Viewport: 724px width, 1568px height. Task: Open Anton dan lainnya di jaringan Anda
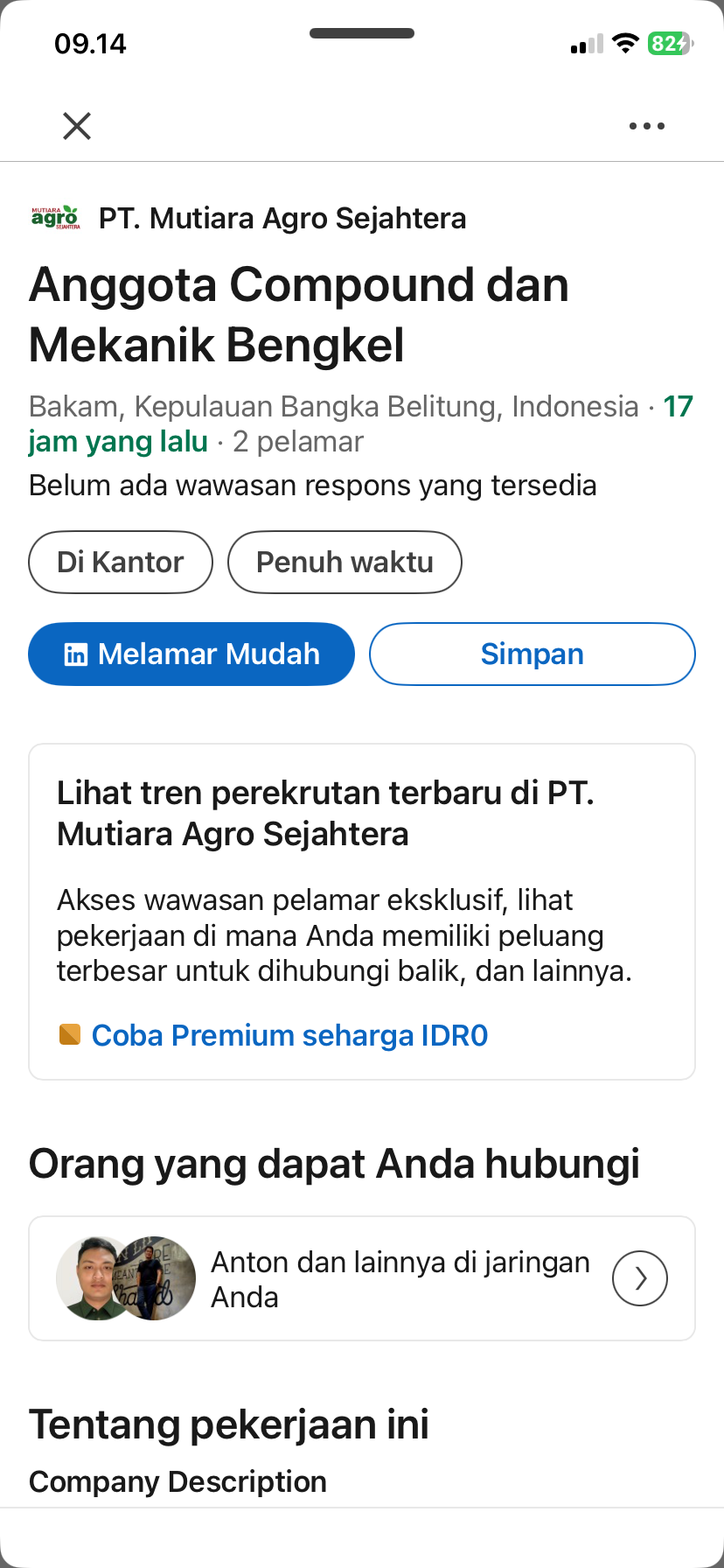[362, 1278]
